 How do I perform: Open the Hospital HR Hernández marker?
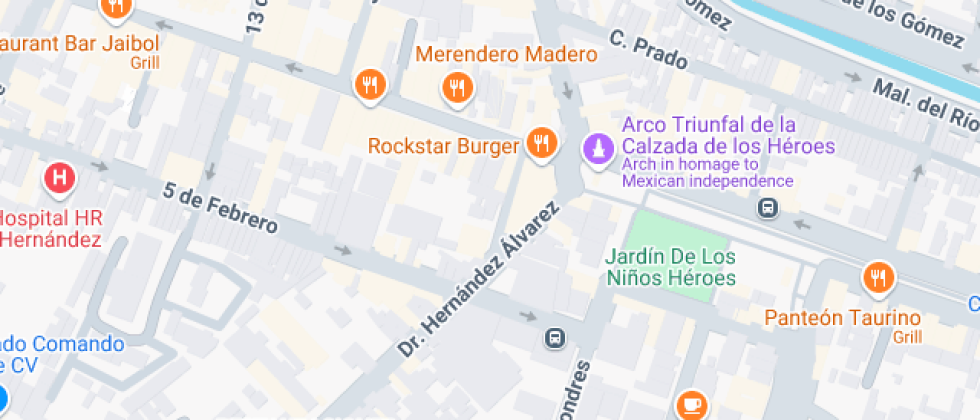[60, 180]
